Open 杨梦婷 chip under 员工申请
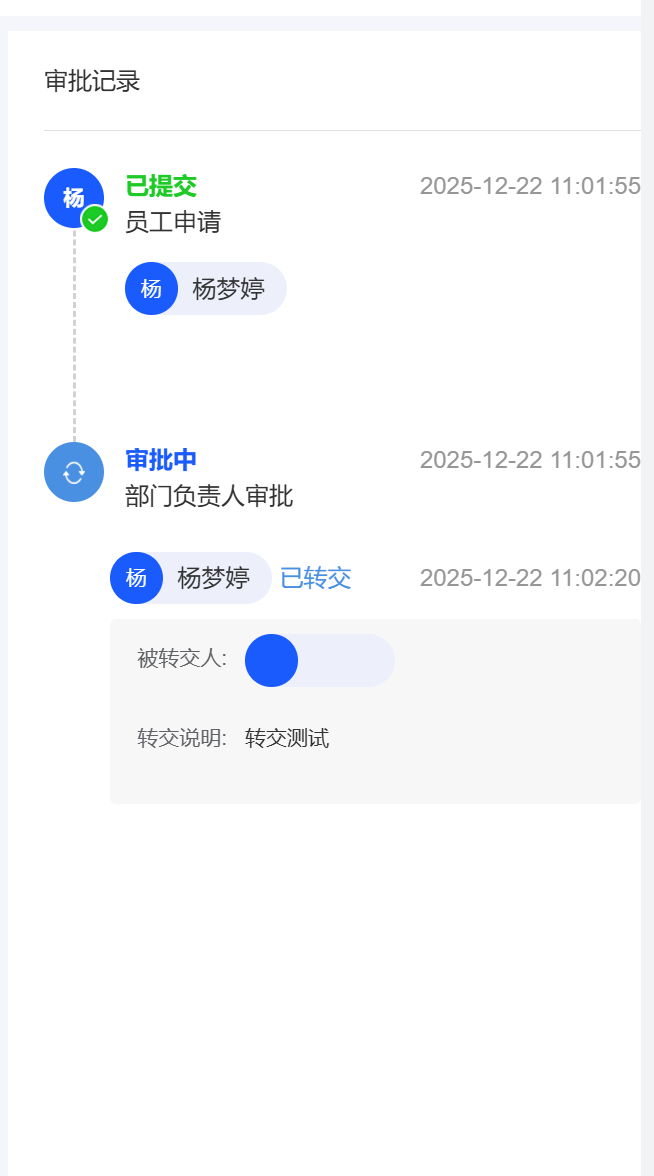The height and width of the screenshot is (1176, 654). coord(205,289)
